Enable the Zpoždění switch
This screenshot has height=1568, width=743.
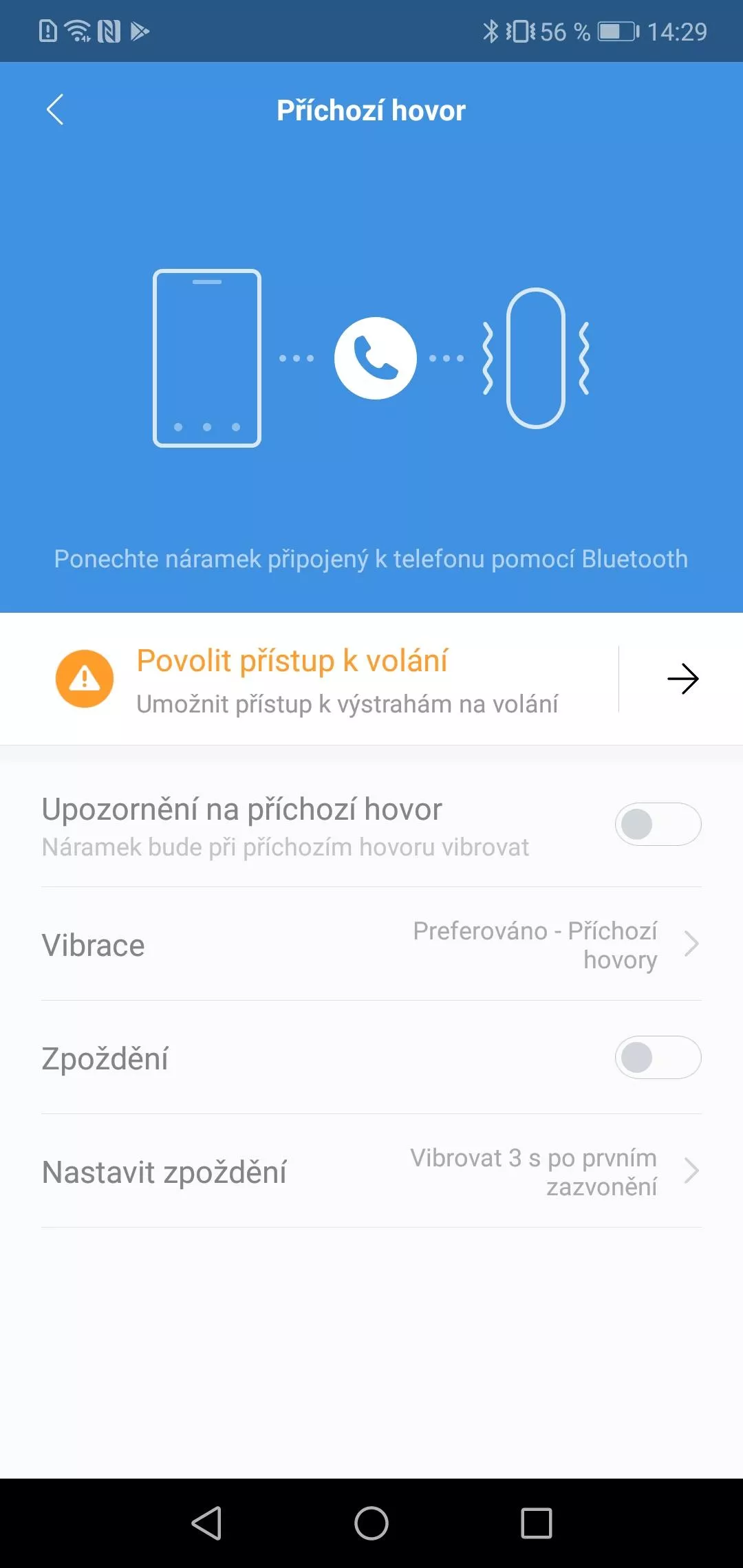658,1057
